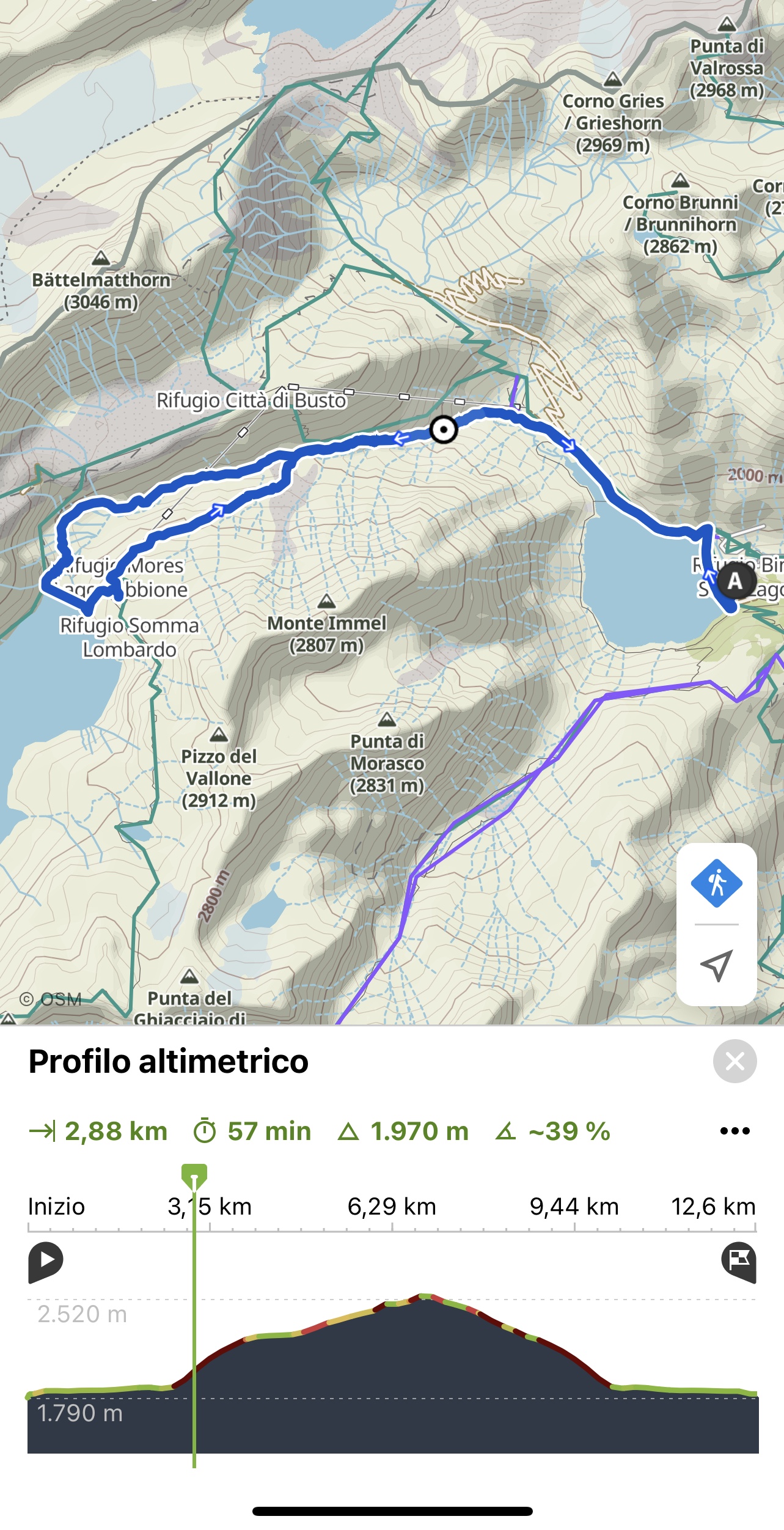Jump to route start play marker

tap(46, 1260)
